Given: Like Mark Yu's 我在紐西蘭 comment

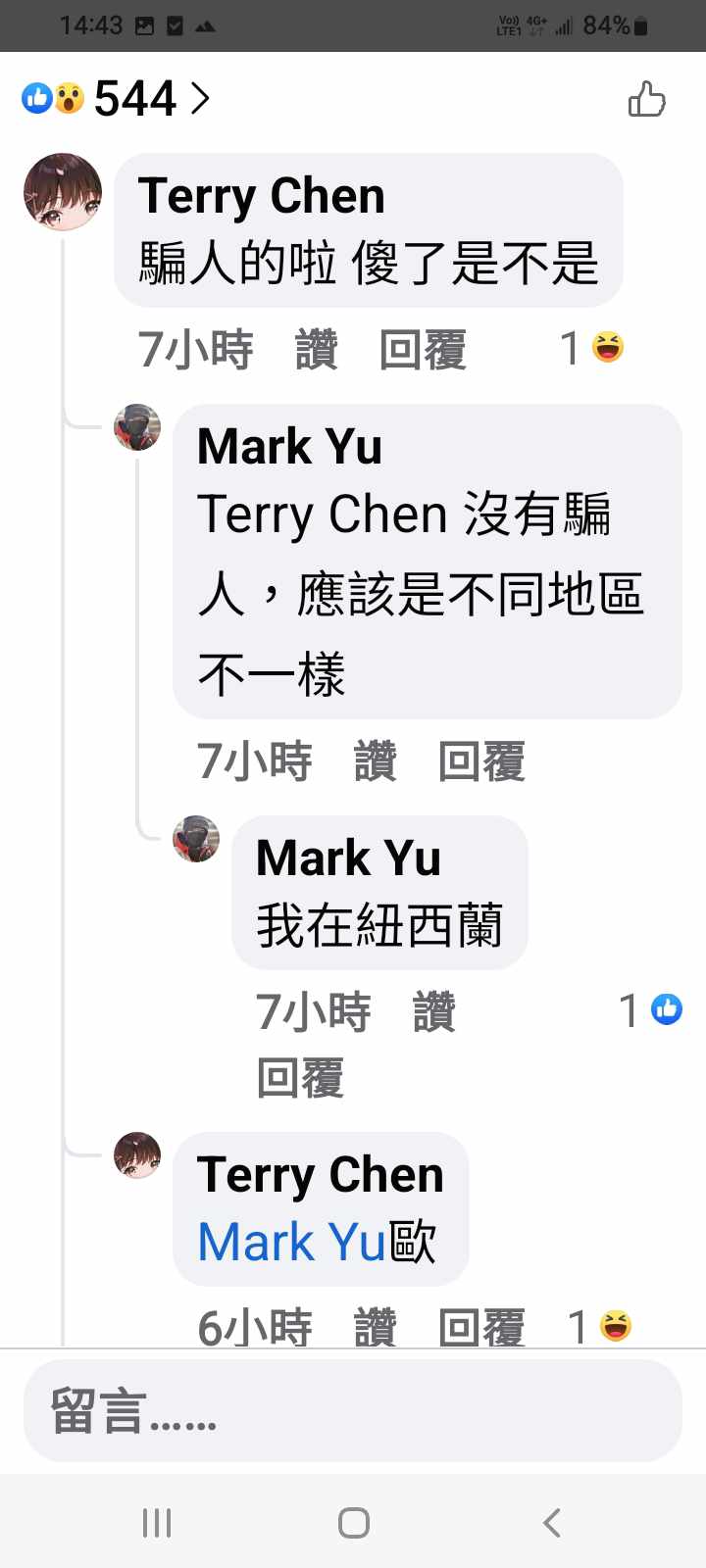Looking at the screenshot, I should (x=433, y=1011).
